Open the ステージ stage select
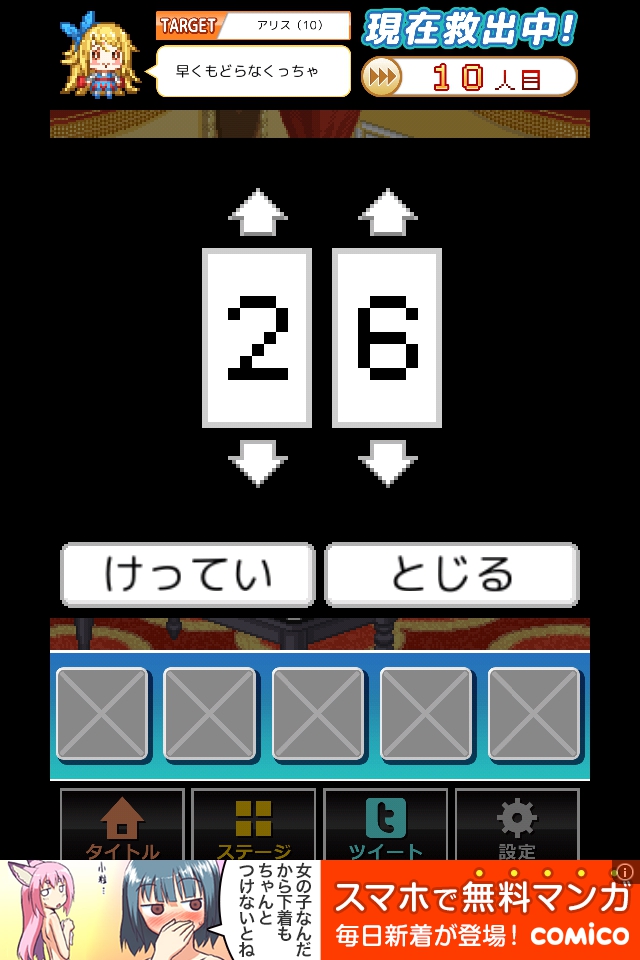Viewport: 640px width, 960px height. [x=254, y=826]
